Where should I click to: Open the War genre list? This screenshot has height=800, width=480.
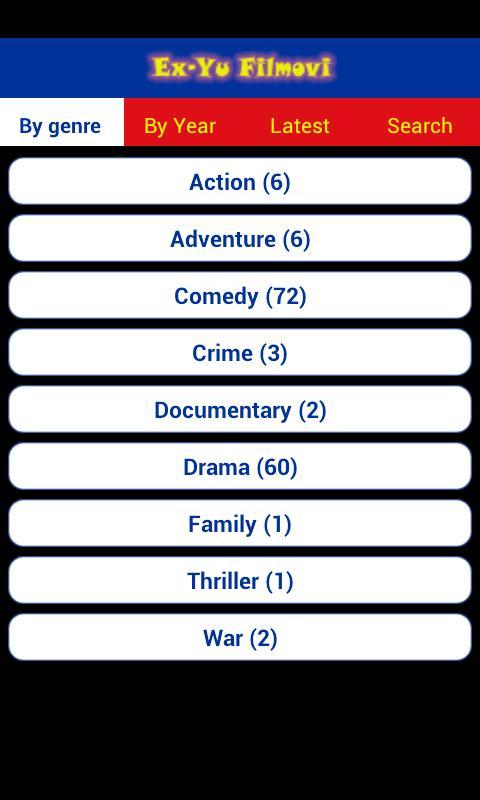coord(240,638)
